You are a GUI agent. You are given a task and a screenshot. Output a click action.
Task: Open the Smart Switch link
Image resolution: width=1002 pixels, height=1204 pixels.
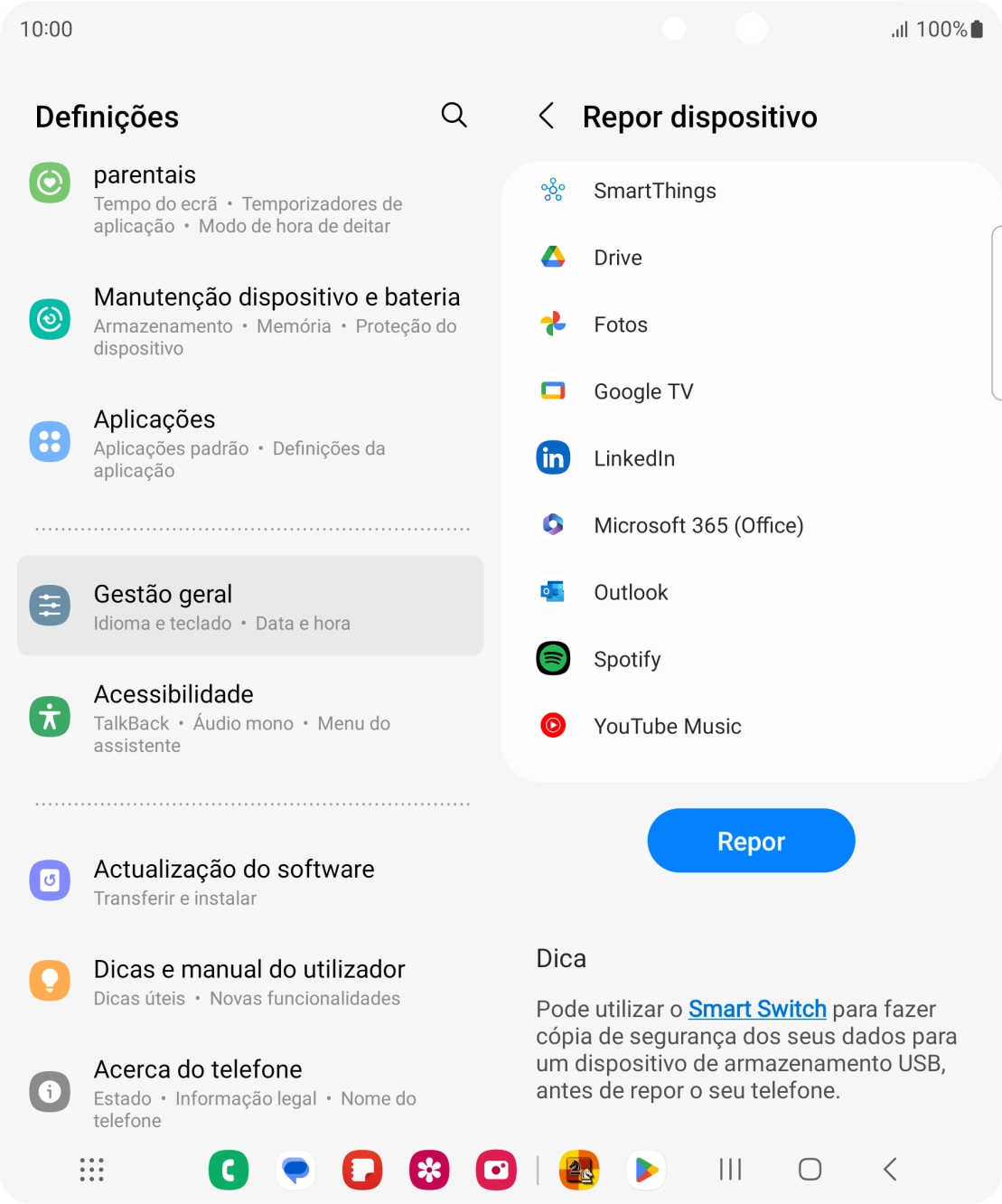[757, 1009]
